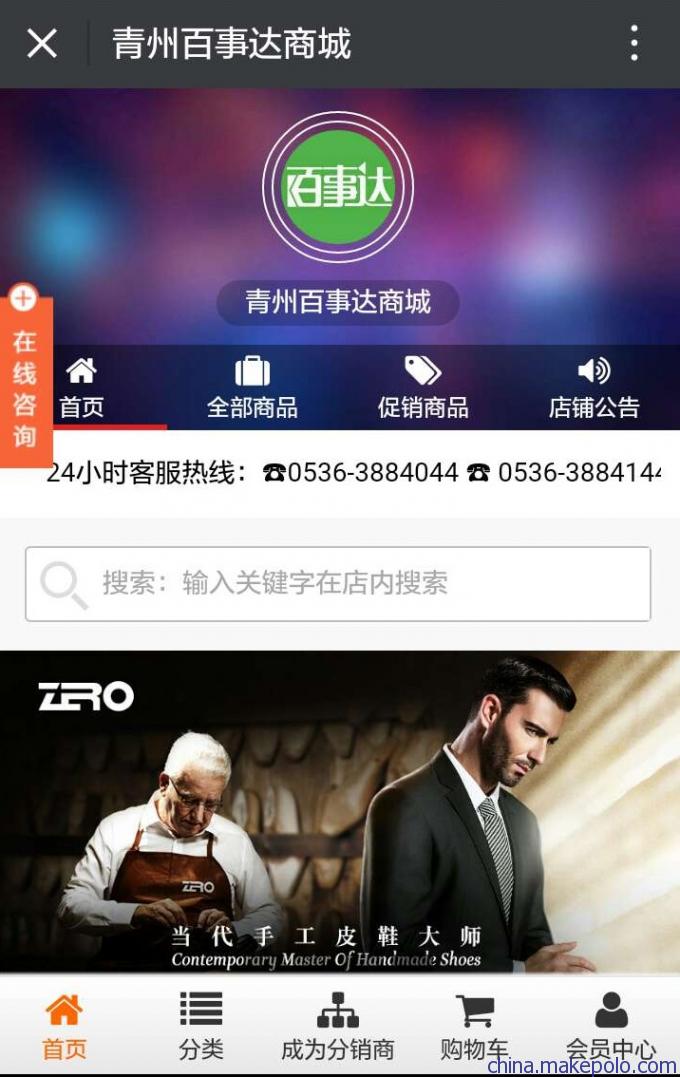
Task: Open the 店铺公告 tab
Action: pyautogui.click(x=593, y=388)
